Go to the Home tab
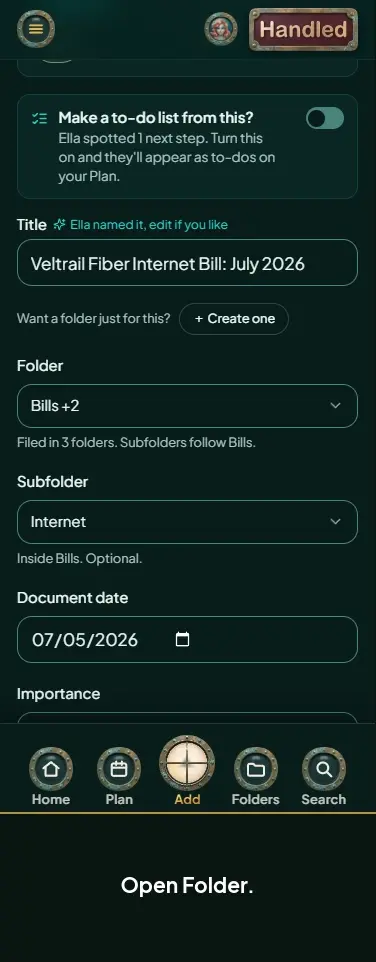 (51, 776)
